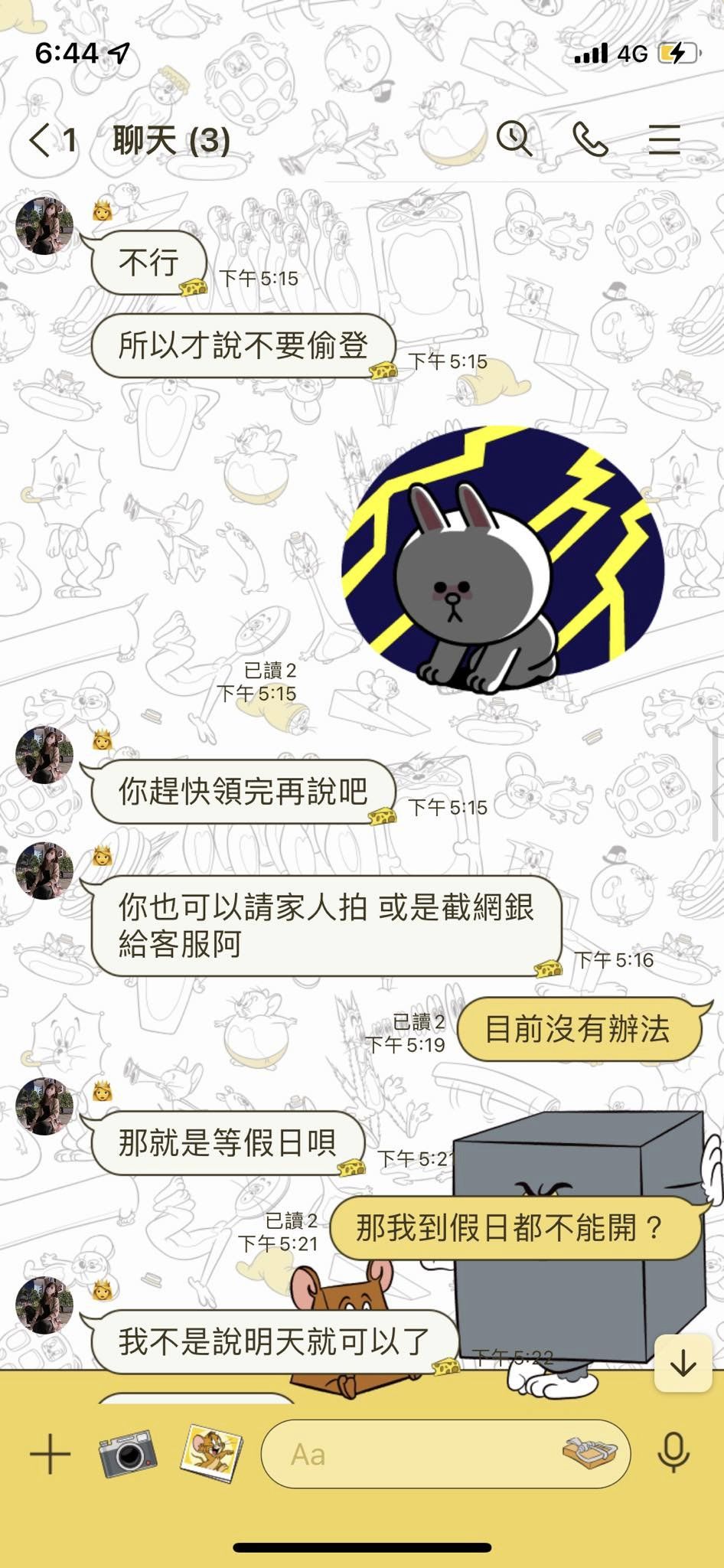Viewport: 724px width, 1568px height.
Task: Start a voice call
Action: pos(590,139)
